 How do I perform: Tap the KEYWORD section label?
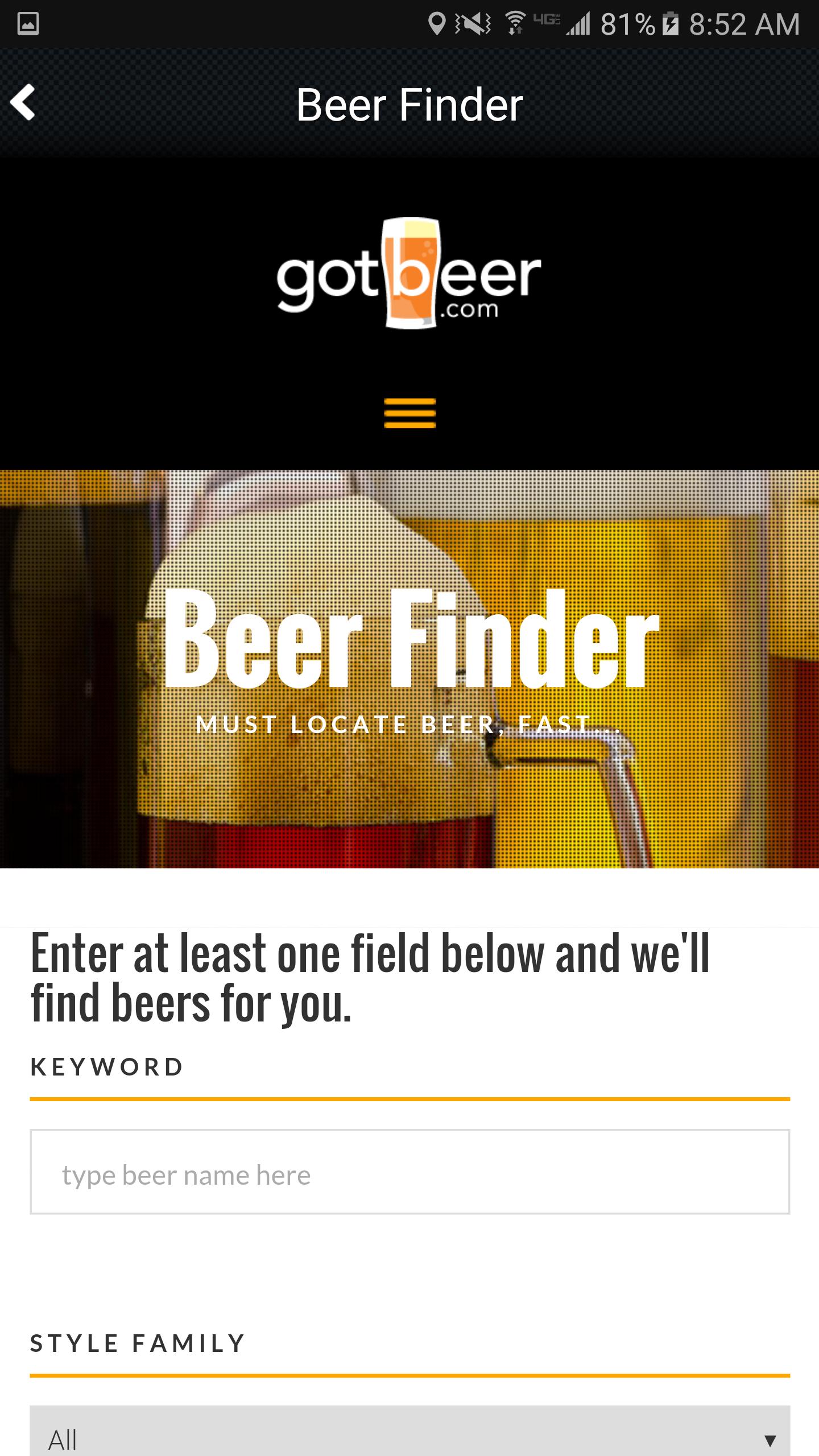pyautogui.click(x=106, y=1066)
